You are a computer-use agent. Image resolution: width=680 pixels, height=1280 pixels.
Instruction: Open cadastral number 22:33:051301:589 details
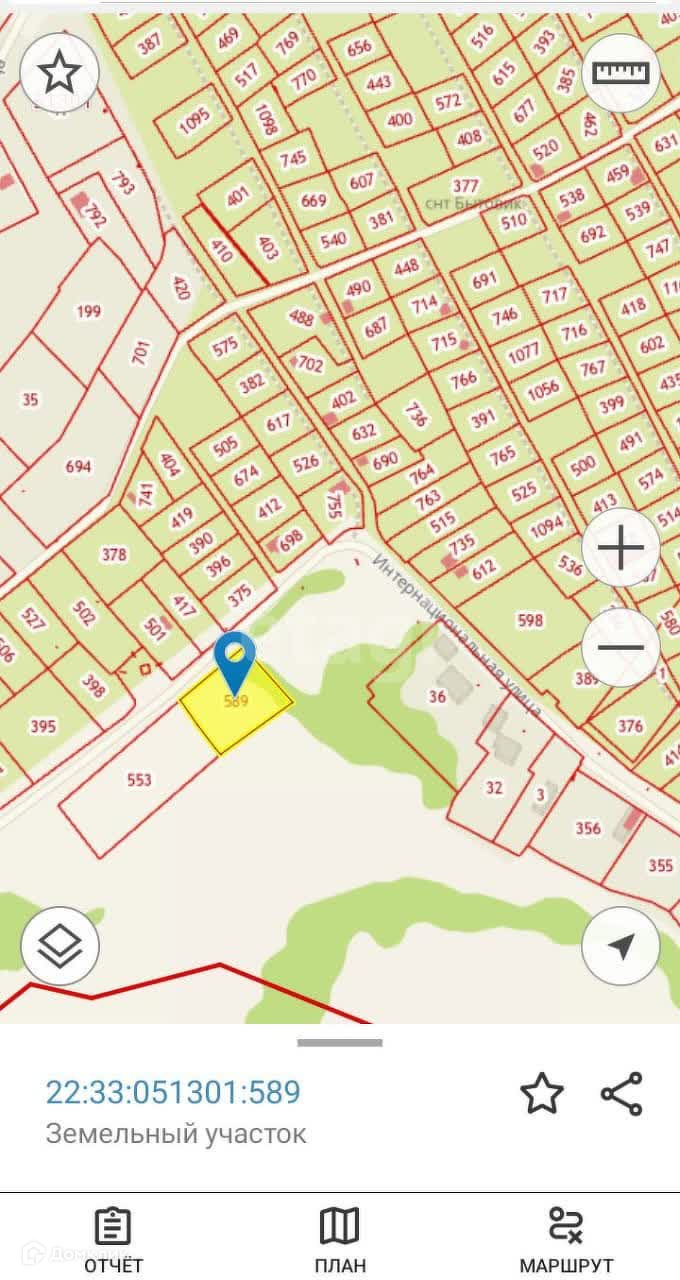pos(173,1092)
